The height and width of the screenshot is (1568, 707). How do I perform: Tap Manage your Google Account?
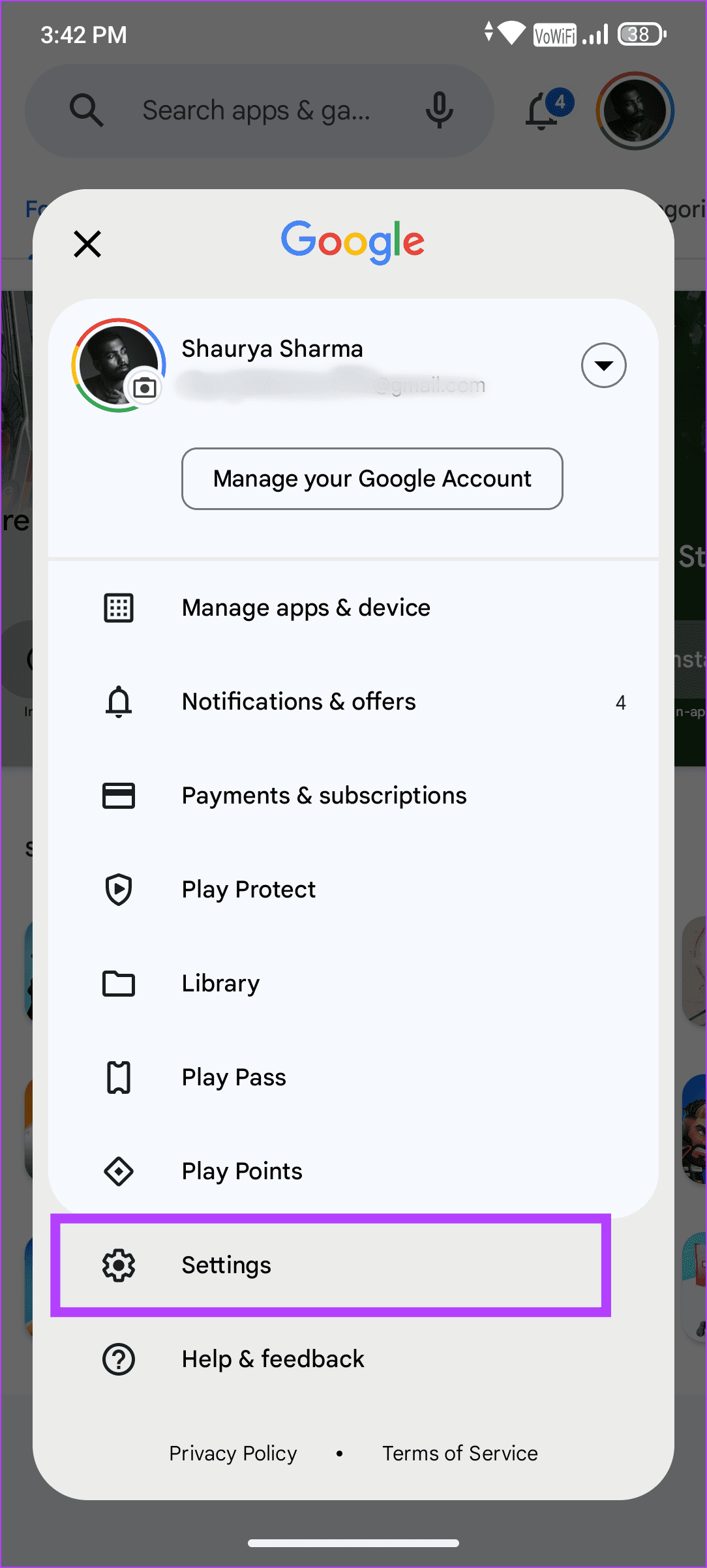click(372, 478)
